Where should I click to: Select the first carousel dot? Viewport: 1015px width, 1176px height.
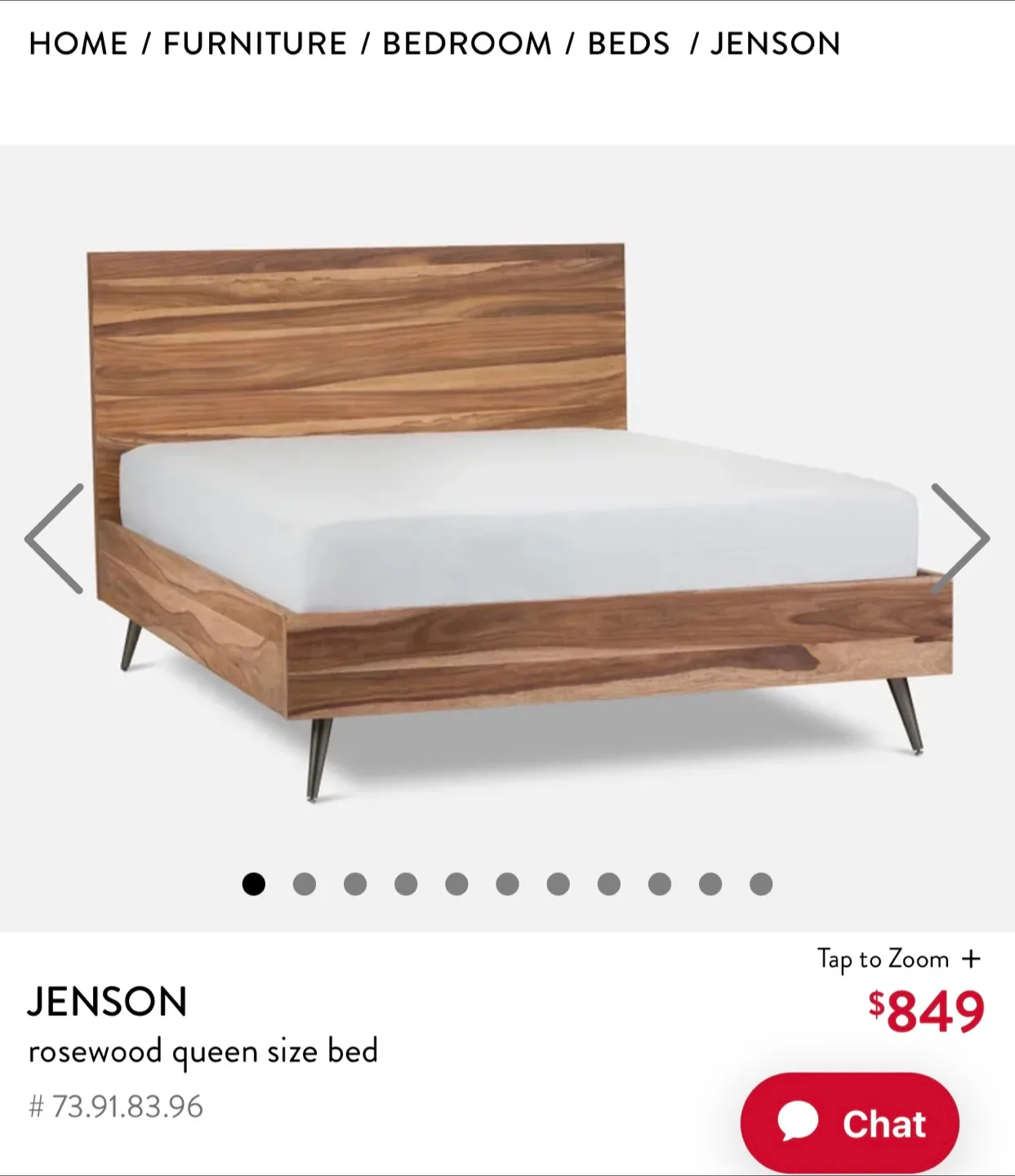[x=255, y=884]
